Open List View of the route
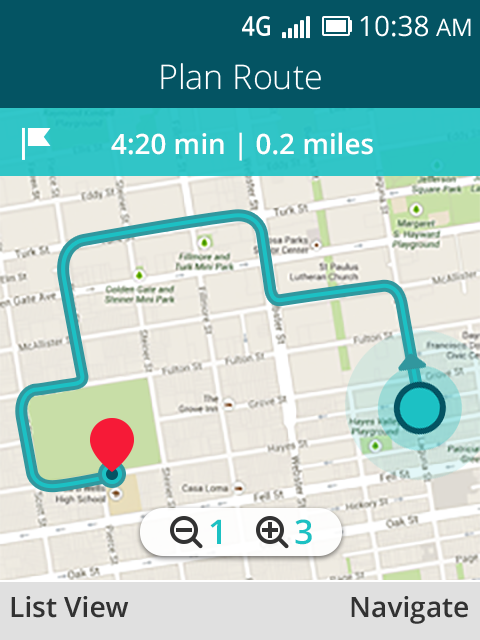This screenshot has height=640, width=480. click(69, 607)
